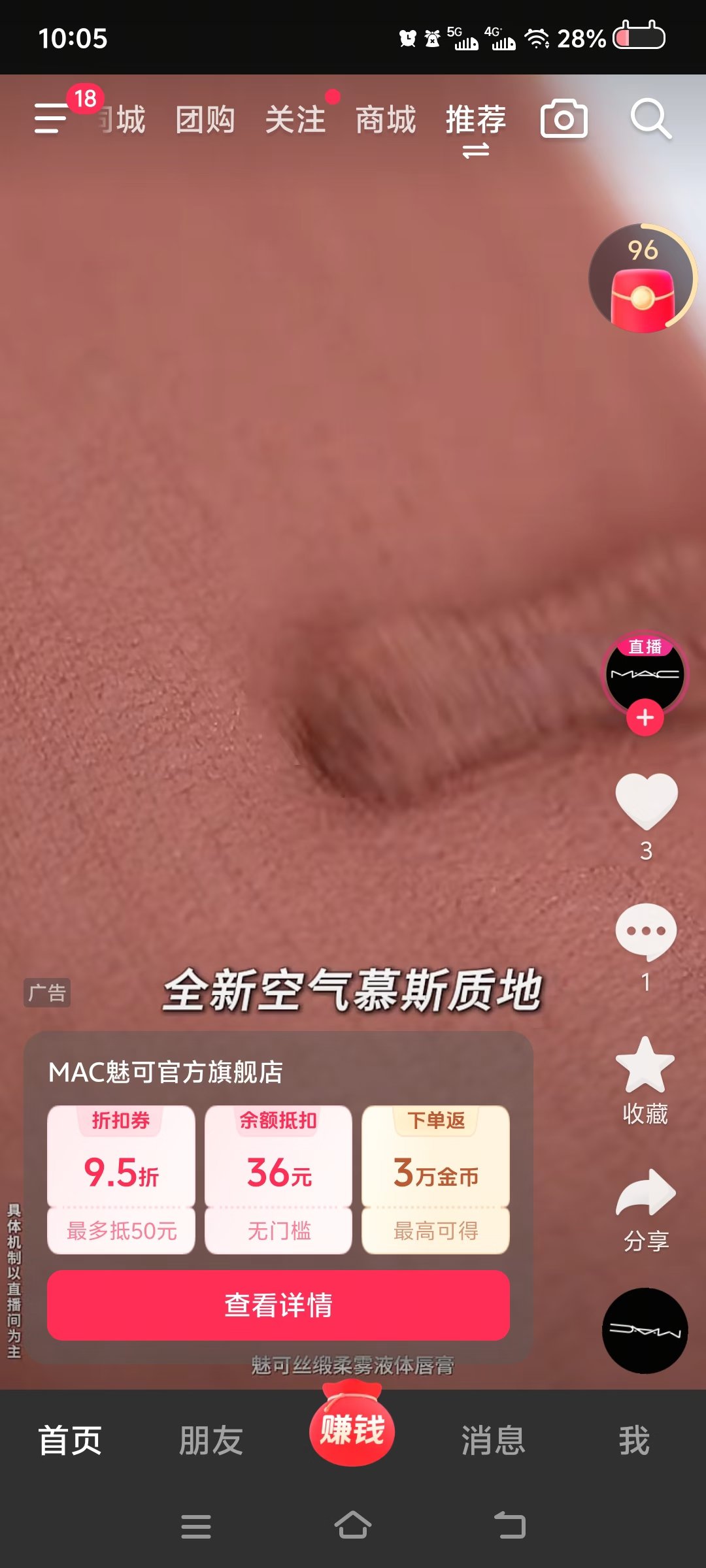
Task: Select the 推荐 tab
Action: (476, 120)
